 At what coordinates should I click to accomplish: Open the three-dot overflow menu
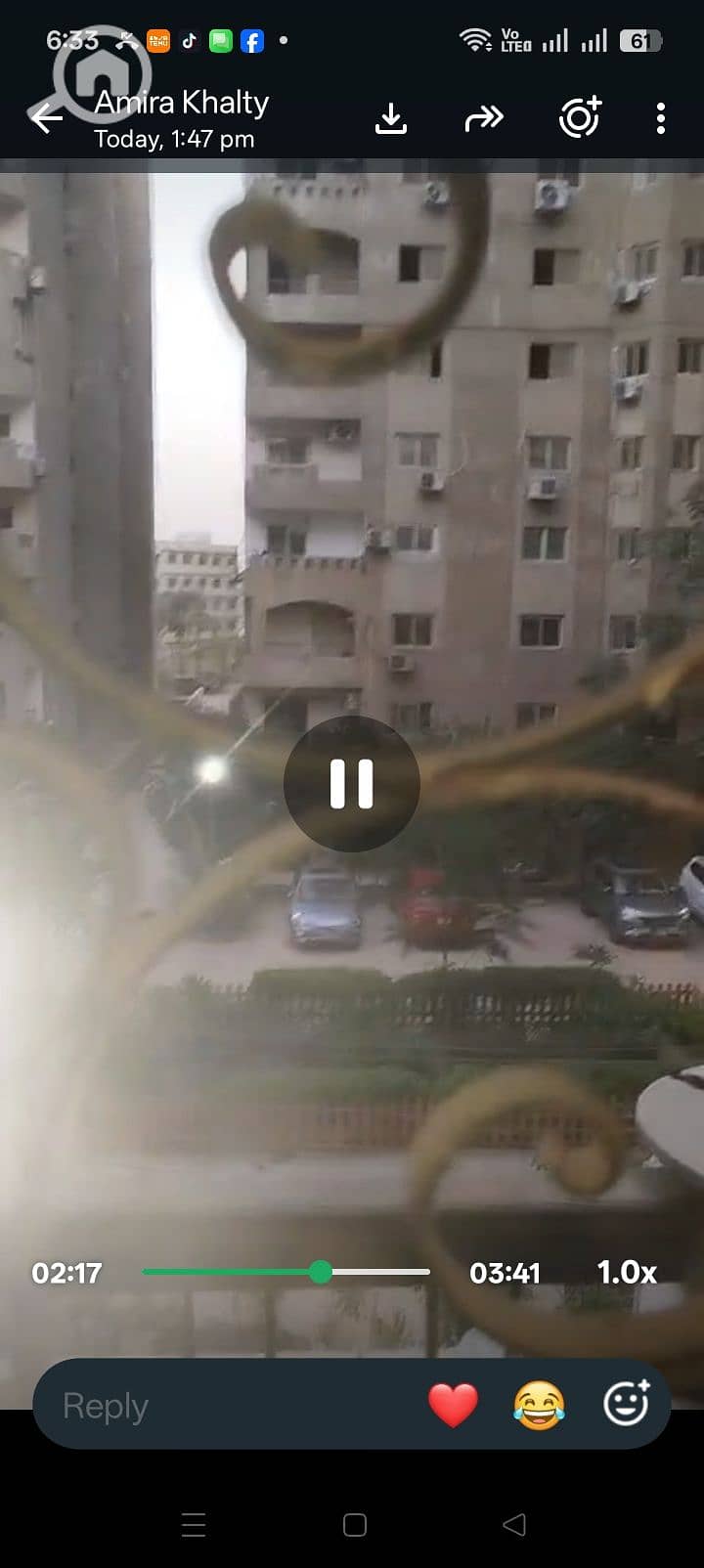point(661,118)
